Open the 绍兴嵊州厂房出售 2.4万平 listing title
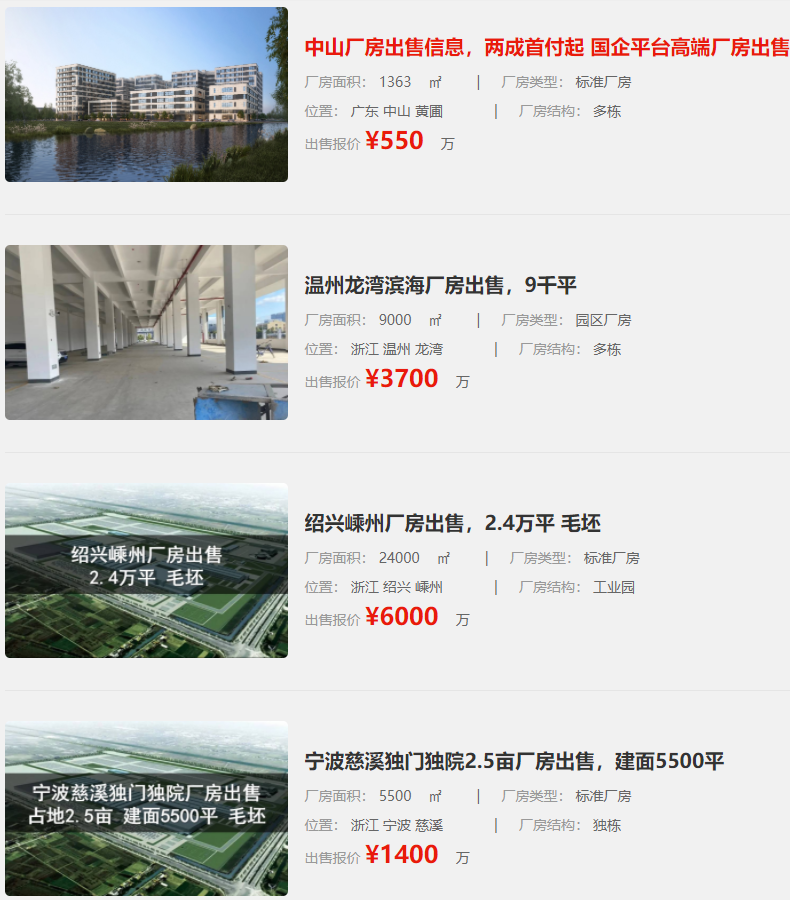 (452, 523)
